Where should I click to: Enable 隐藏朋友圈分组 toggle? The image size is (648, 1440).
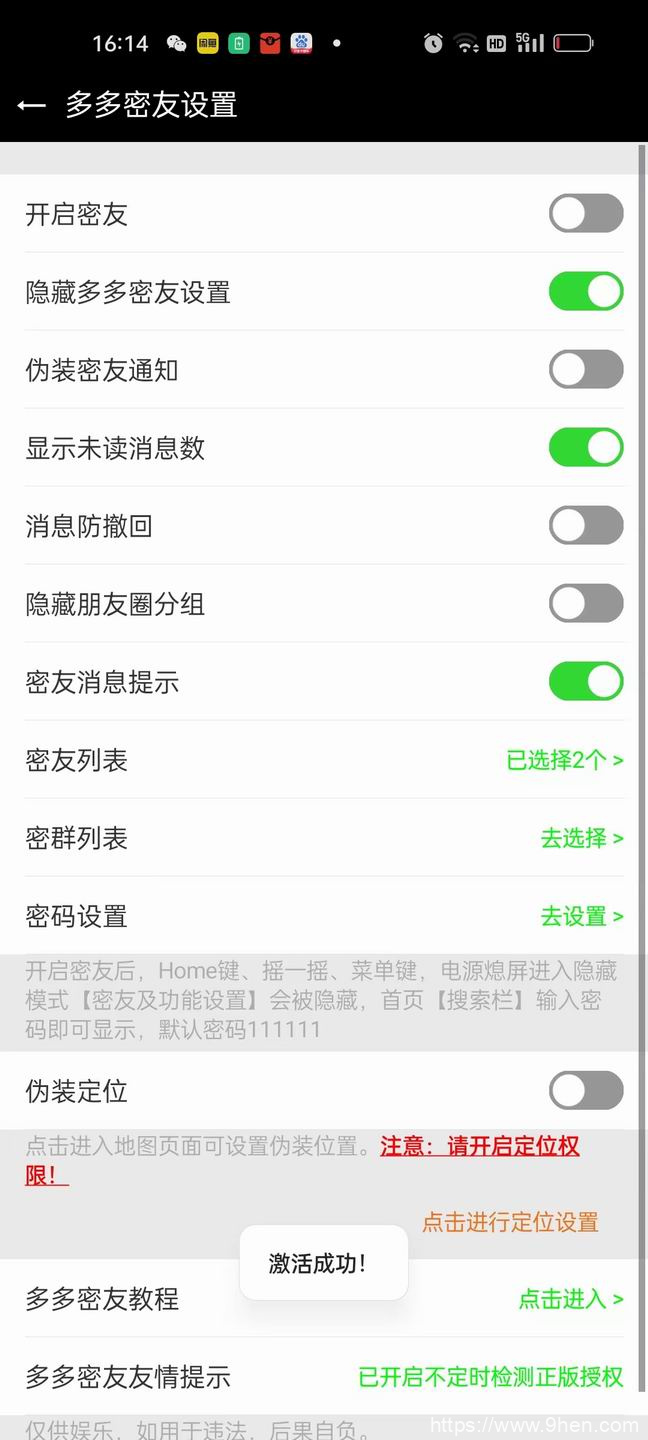[x=585, y=604]
